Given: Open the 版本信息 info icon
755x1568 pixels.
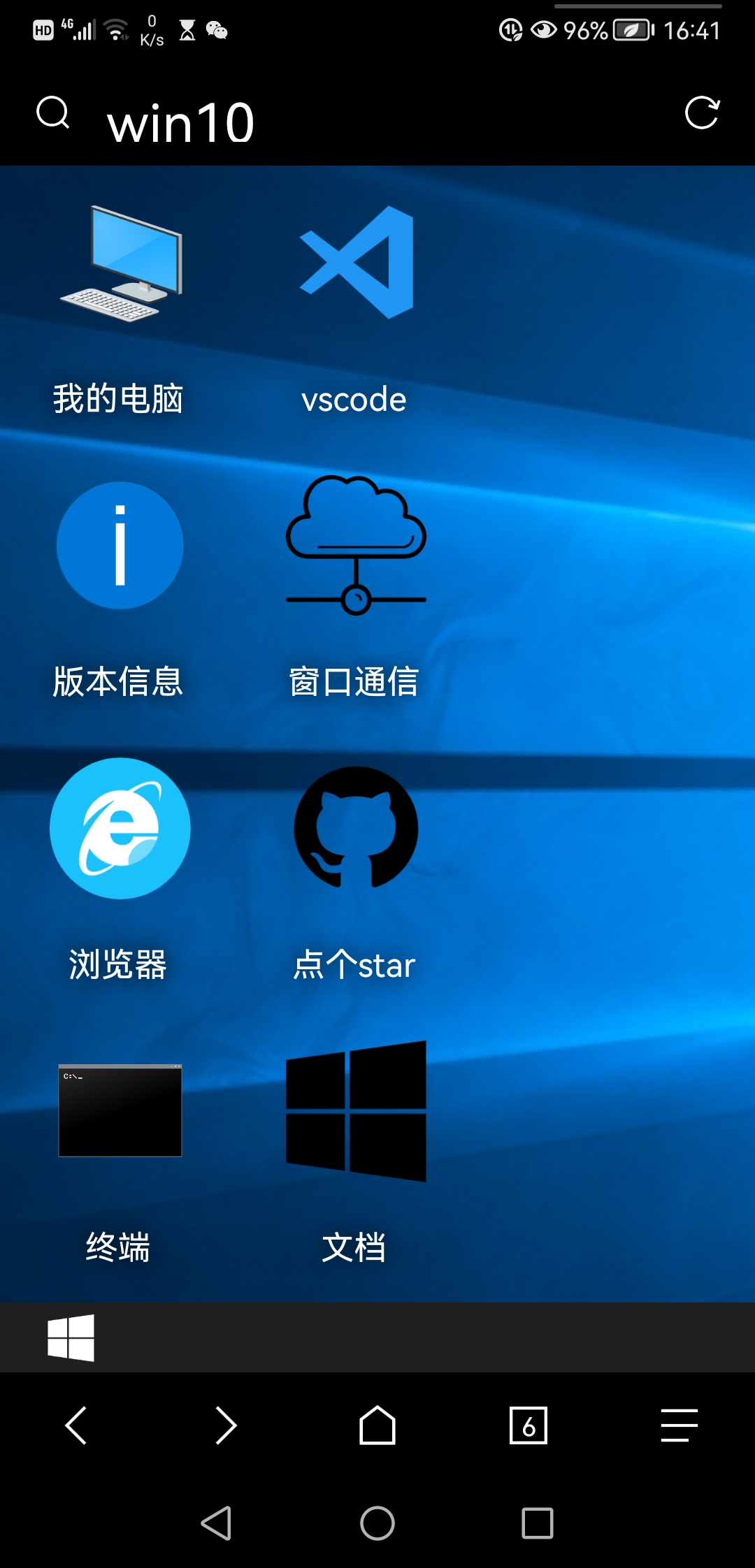Looking at the screenshot, I should [119, 546].
